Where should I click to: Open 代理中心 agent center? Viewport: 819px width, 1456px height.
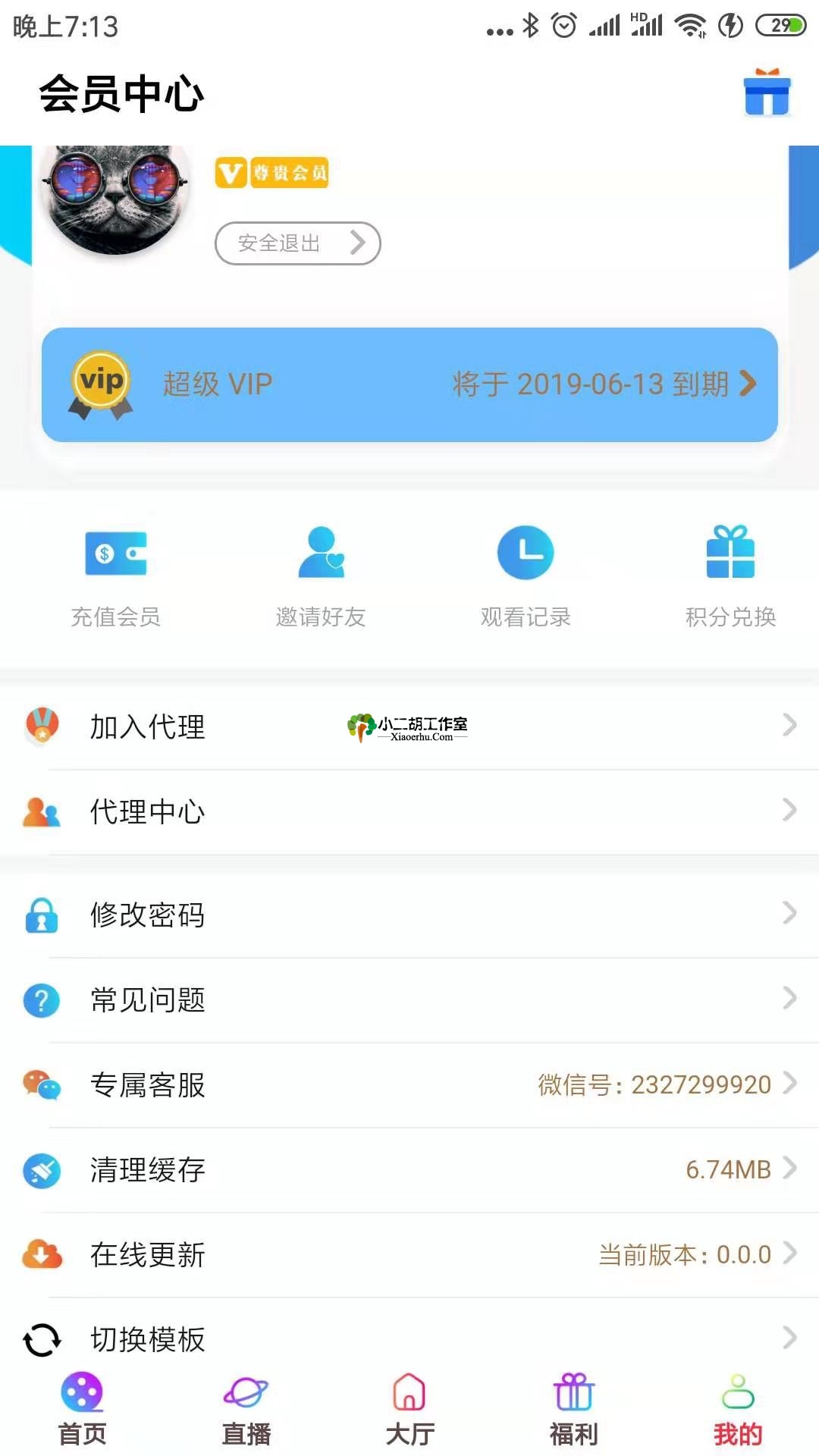(x=409, y=811)
